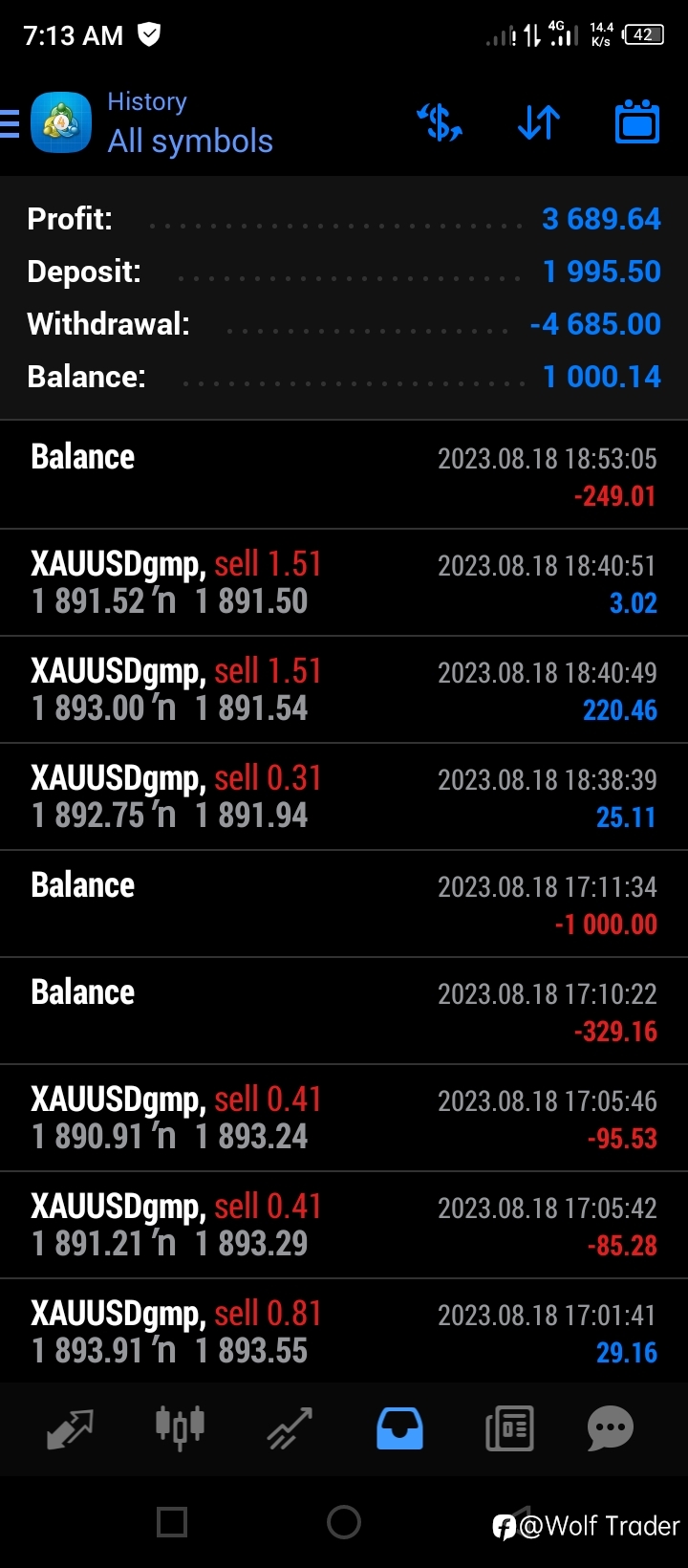The width and height of the screenshot is (688, 1568).
Task: Open the side menu drawer
Action: click(x=10, y=124)
